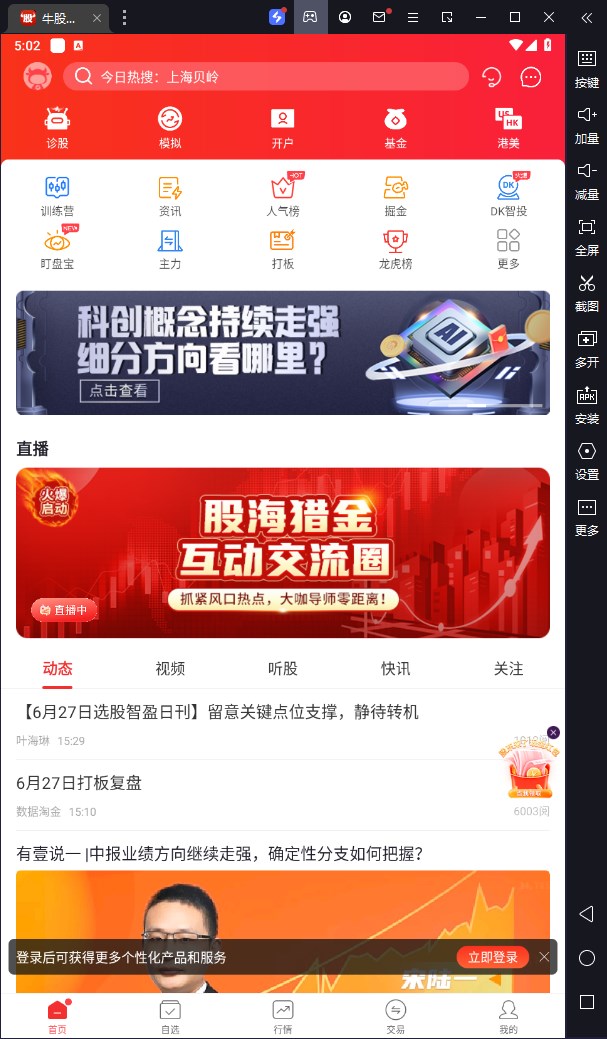Switch to the 视频 tab
This screenshot has height=1039, width=607.
[170, 669]
